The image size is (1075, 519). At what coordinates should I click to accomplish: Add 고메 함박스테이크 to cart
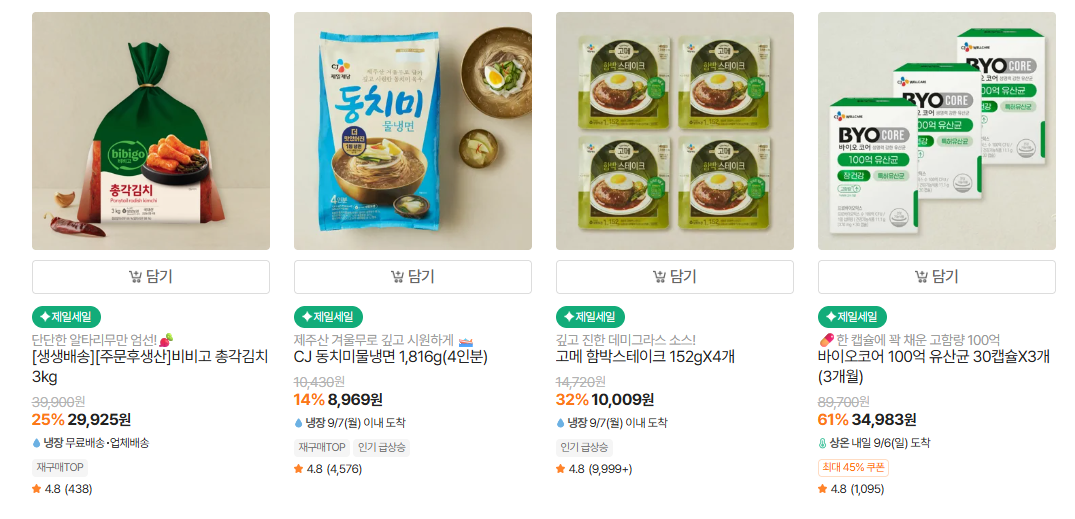point(675,277)
